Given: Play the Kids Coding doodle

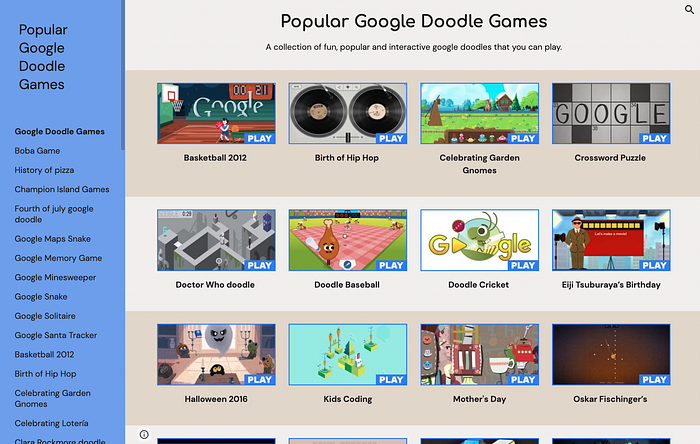Looking at the screenshot, I should [x=348, y=355].
